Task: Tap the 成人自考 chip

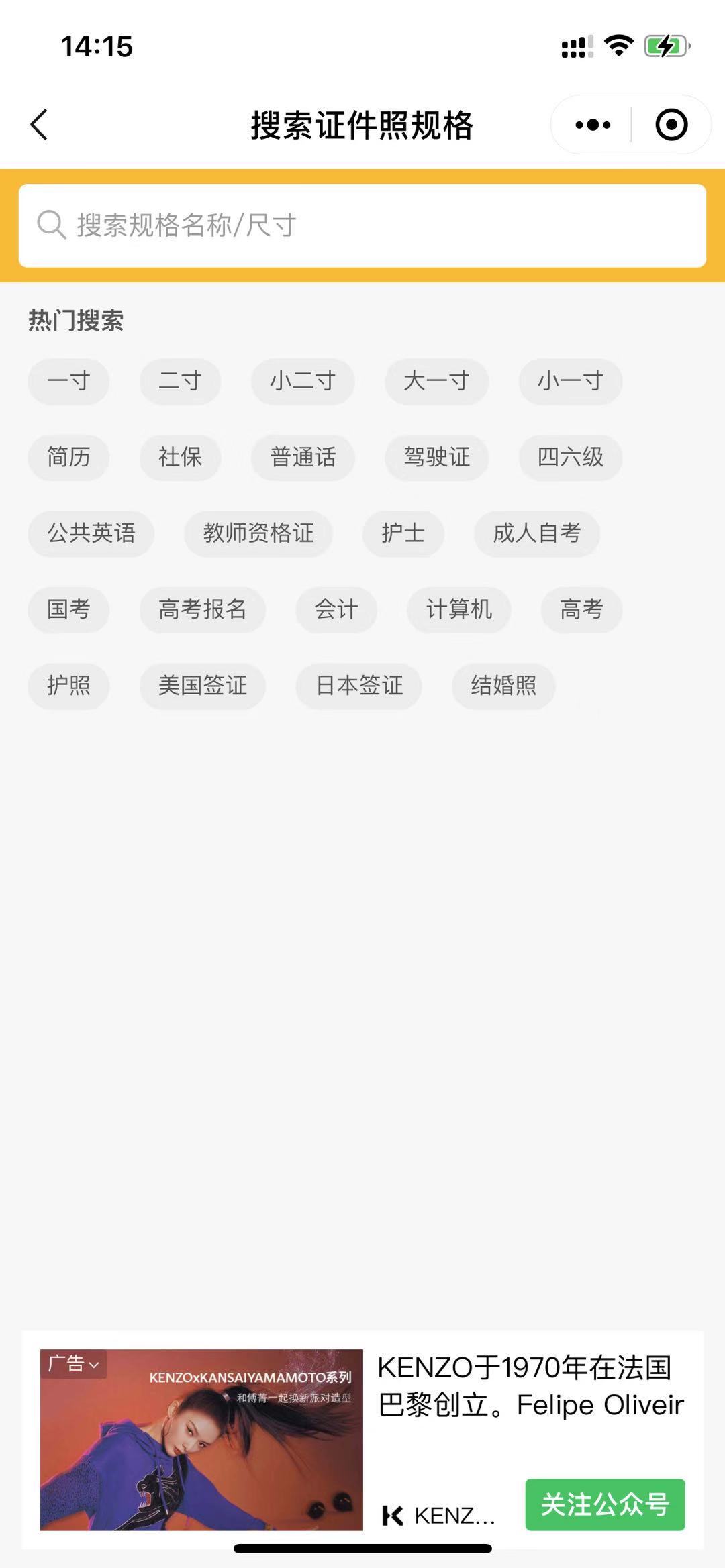Action: 536,533
